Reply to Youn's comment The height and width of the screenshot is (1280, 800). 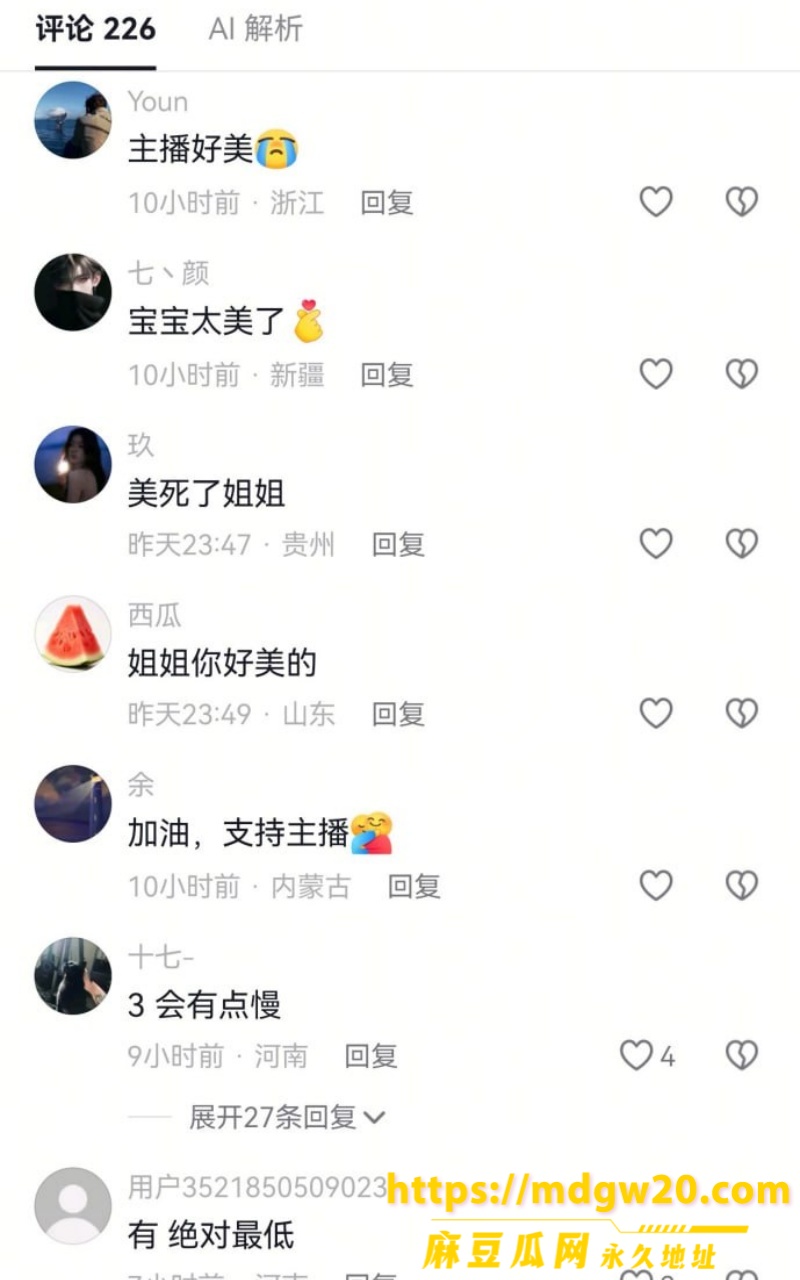pyautogui.click(x=387, y=203)
